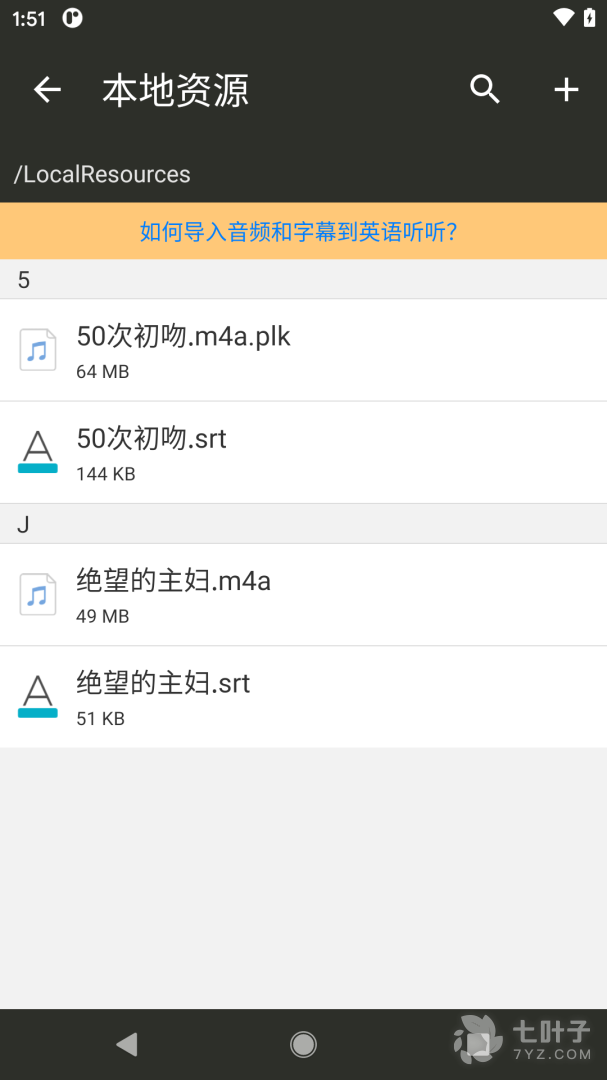Image resolution: width=607 pixels, height=1080 pixels.
Task: Go to the system home screen
Action: click(303, 1045)
